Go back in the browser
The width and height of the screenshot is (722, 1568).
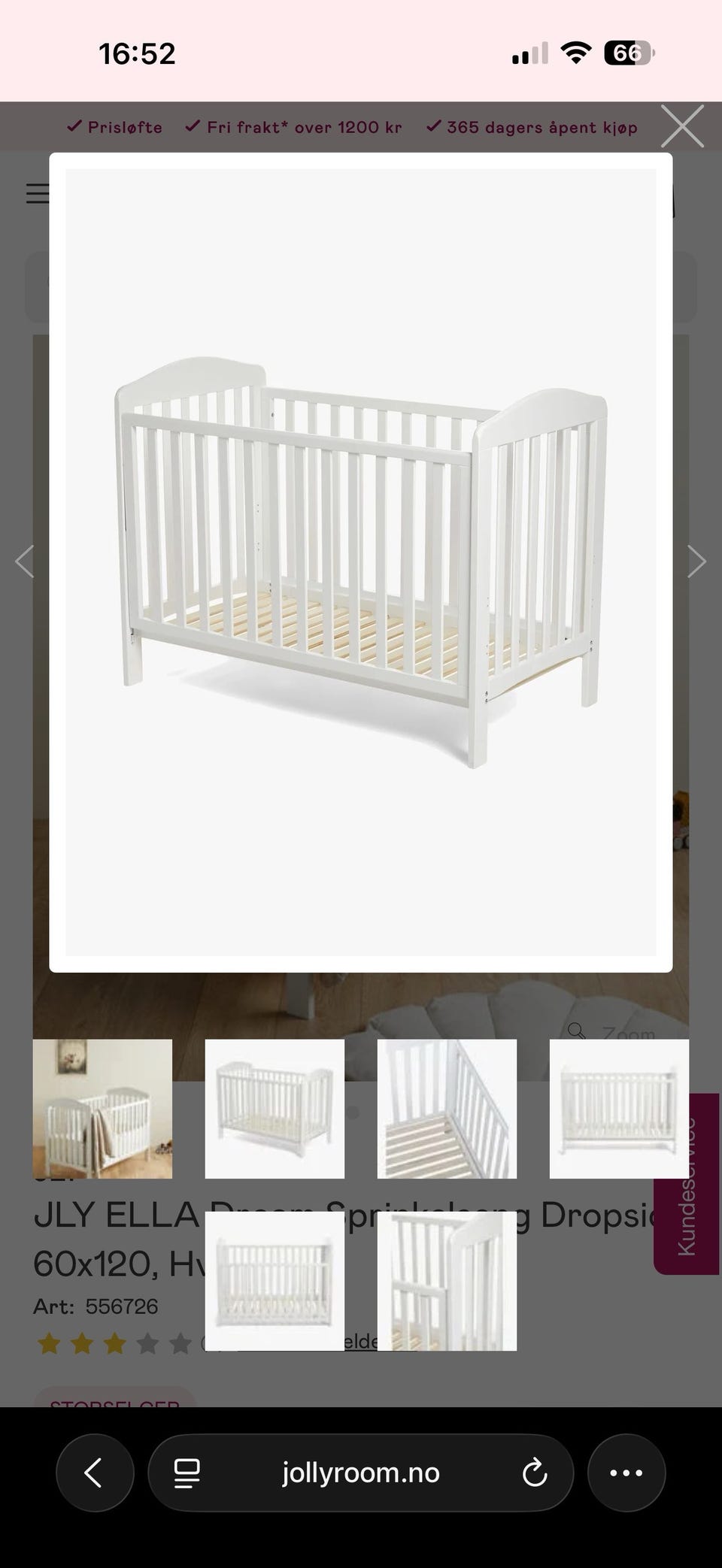[95, 1473]
